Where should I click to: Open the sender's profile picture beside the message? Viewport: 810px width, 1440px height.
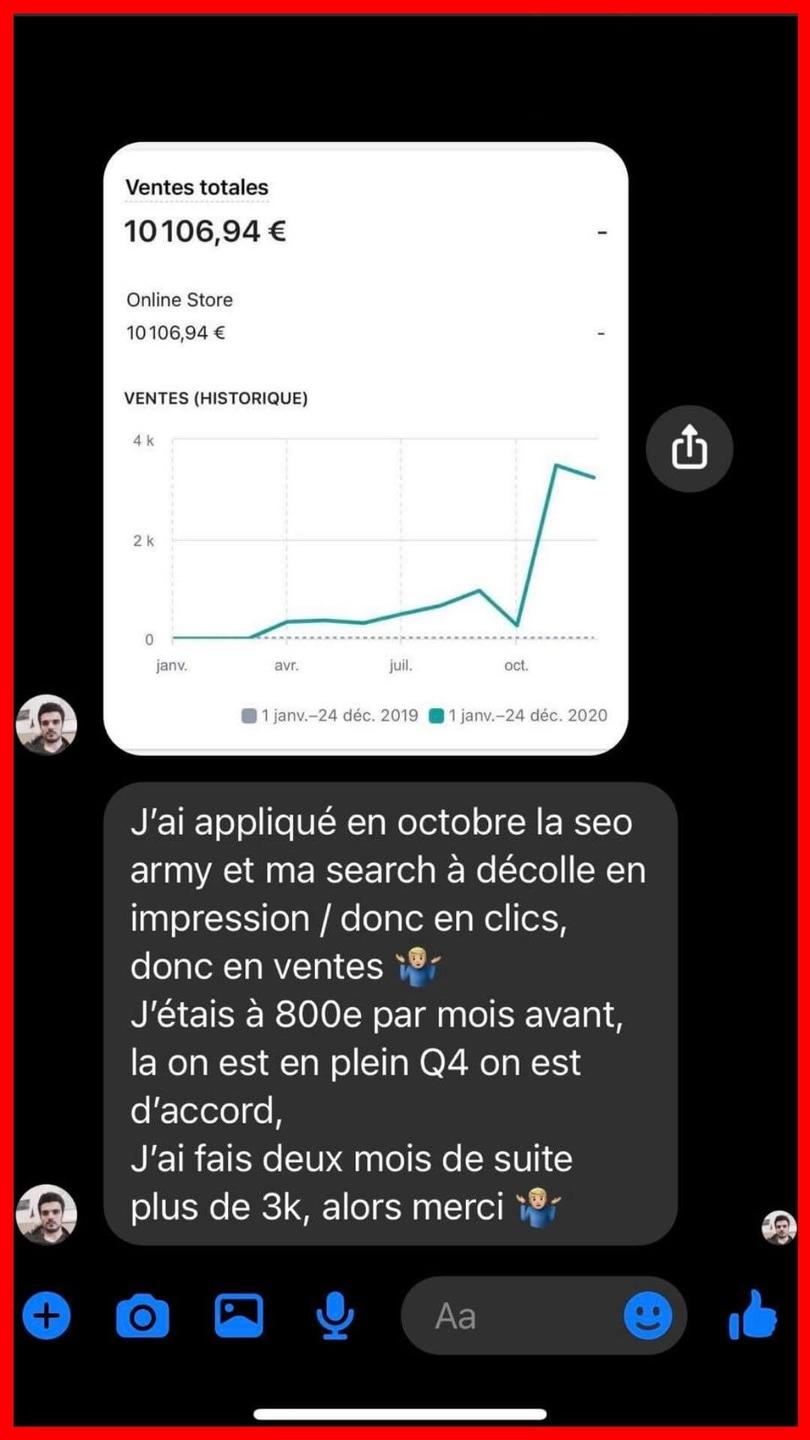point(46,1213)
